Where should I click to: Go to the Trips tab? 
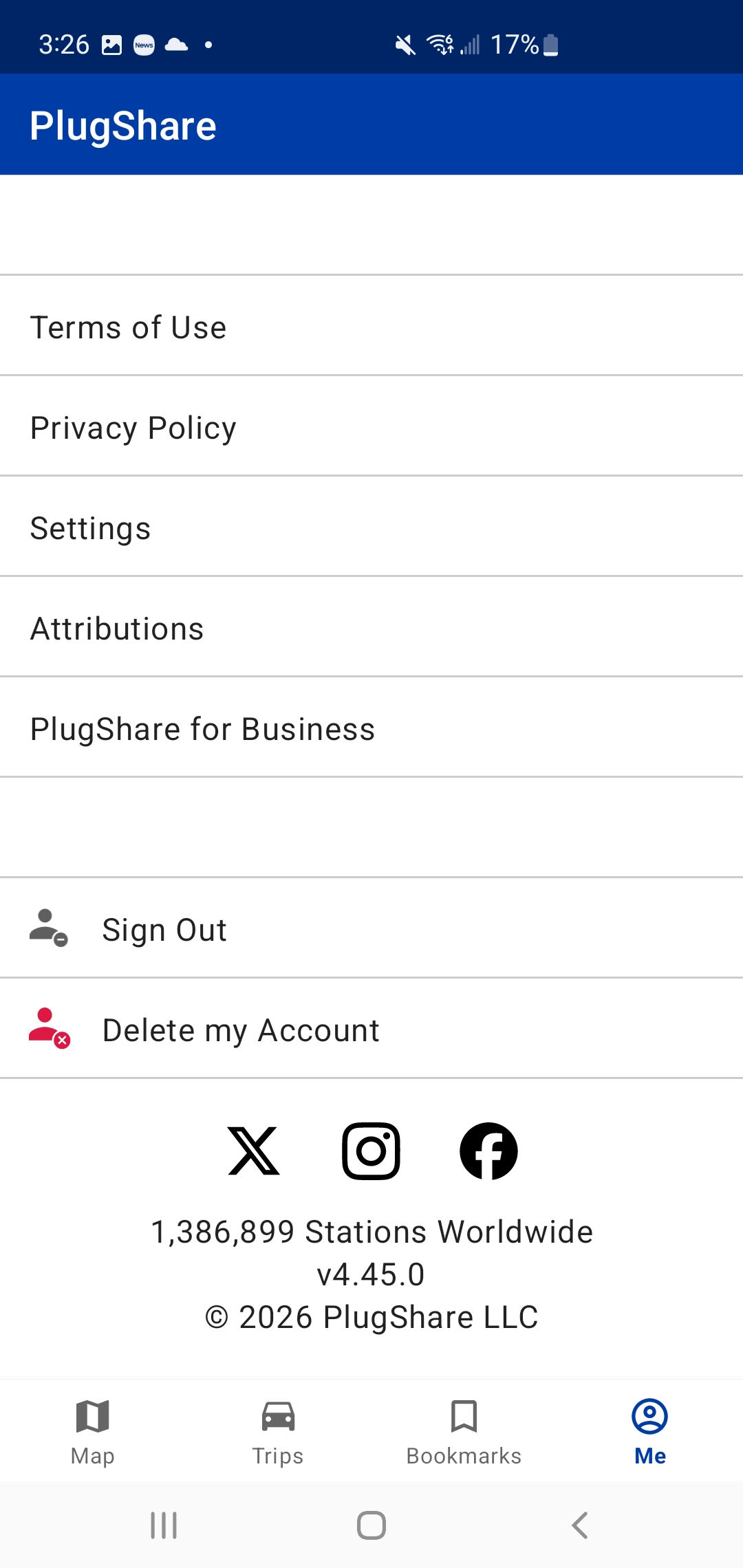pos(278,1432)
